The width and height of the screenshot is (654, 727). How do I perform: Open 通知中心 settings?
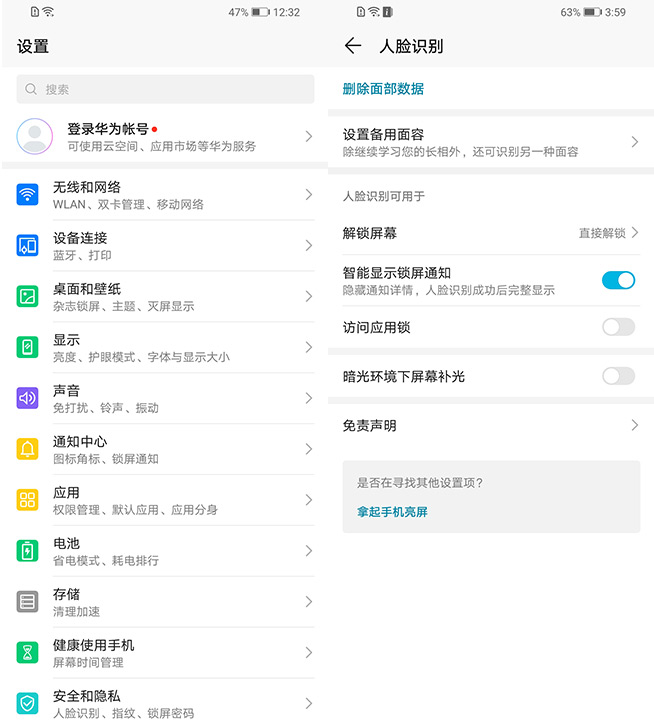tap(165, 450)
